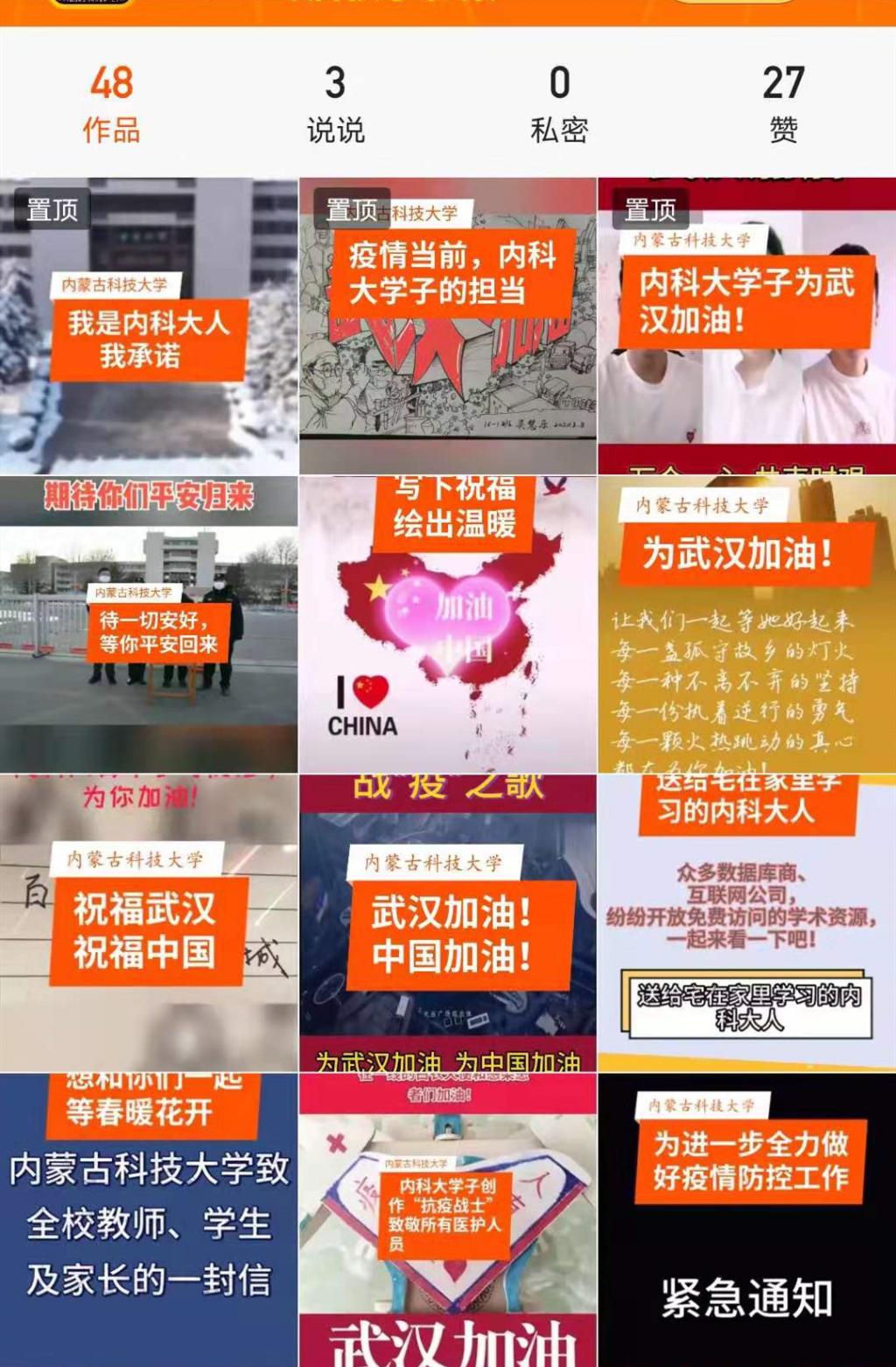Play the video 疫情当前，内科大学子的担当
896x1367 pixels.
448,326
